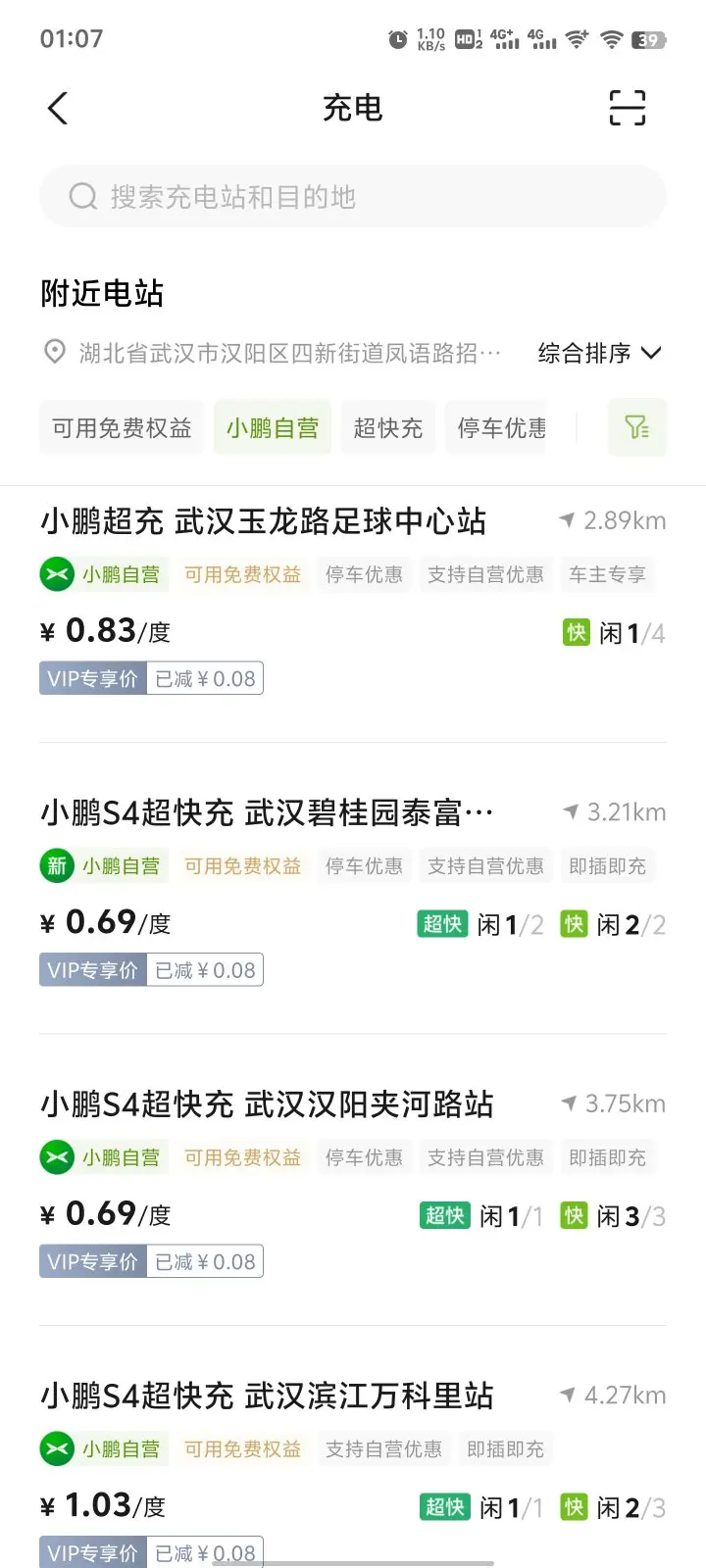This screenshot has height=1568, width=706.
Task: Open the 综合排序 sorting dropdown
Action: tap(600, 353)
